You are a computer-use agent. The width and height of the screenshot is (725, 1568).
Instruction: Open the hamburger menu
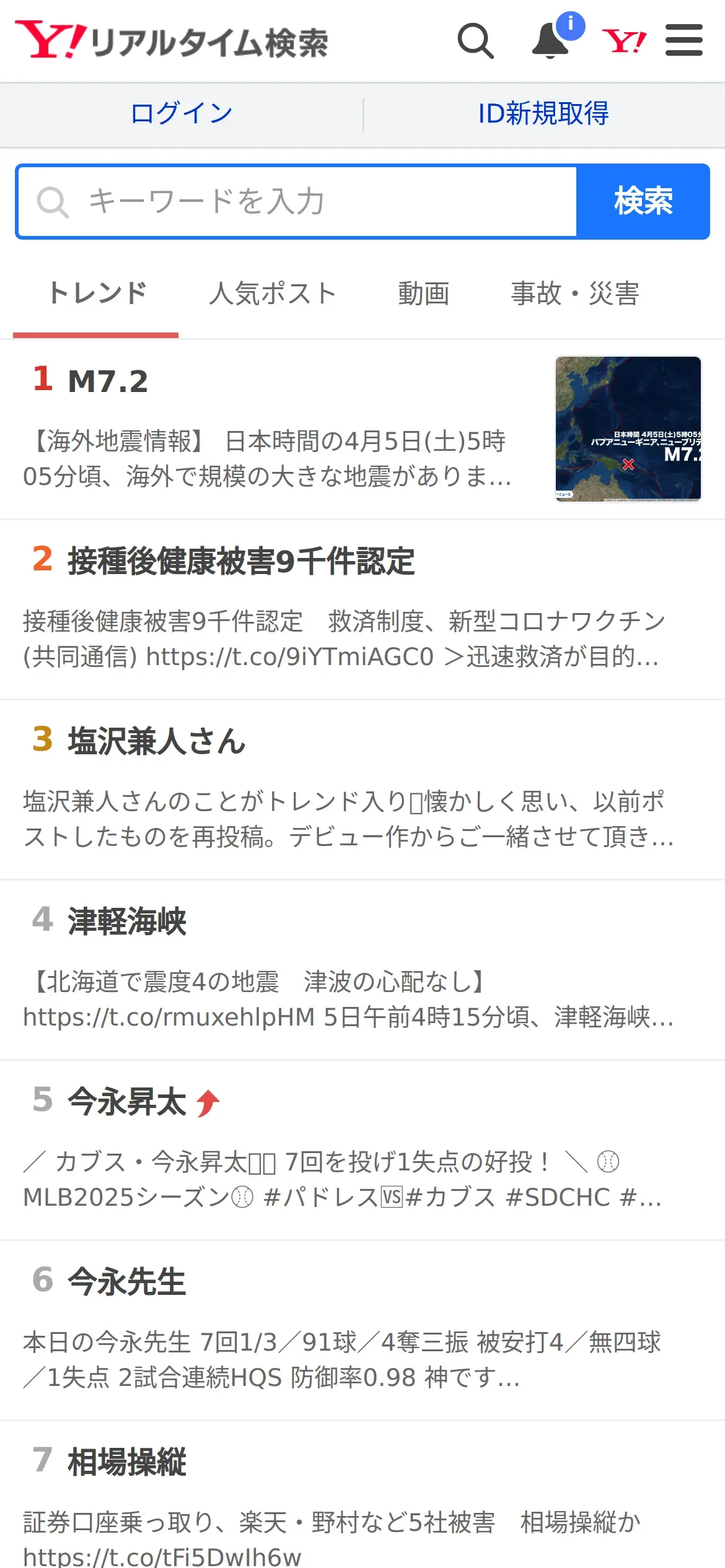click(x=684, y=40)
